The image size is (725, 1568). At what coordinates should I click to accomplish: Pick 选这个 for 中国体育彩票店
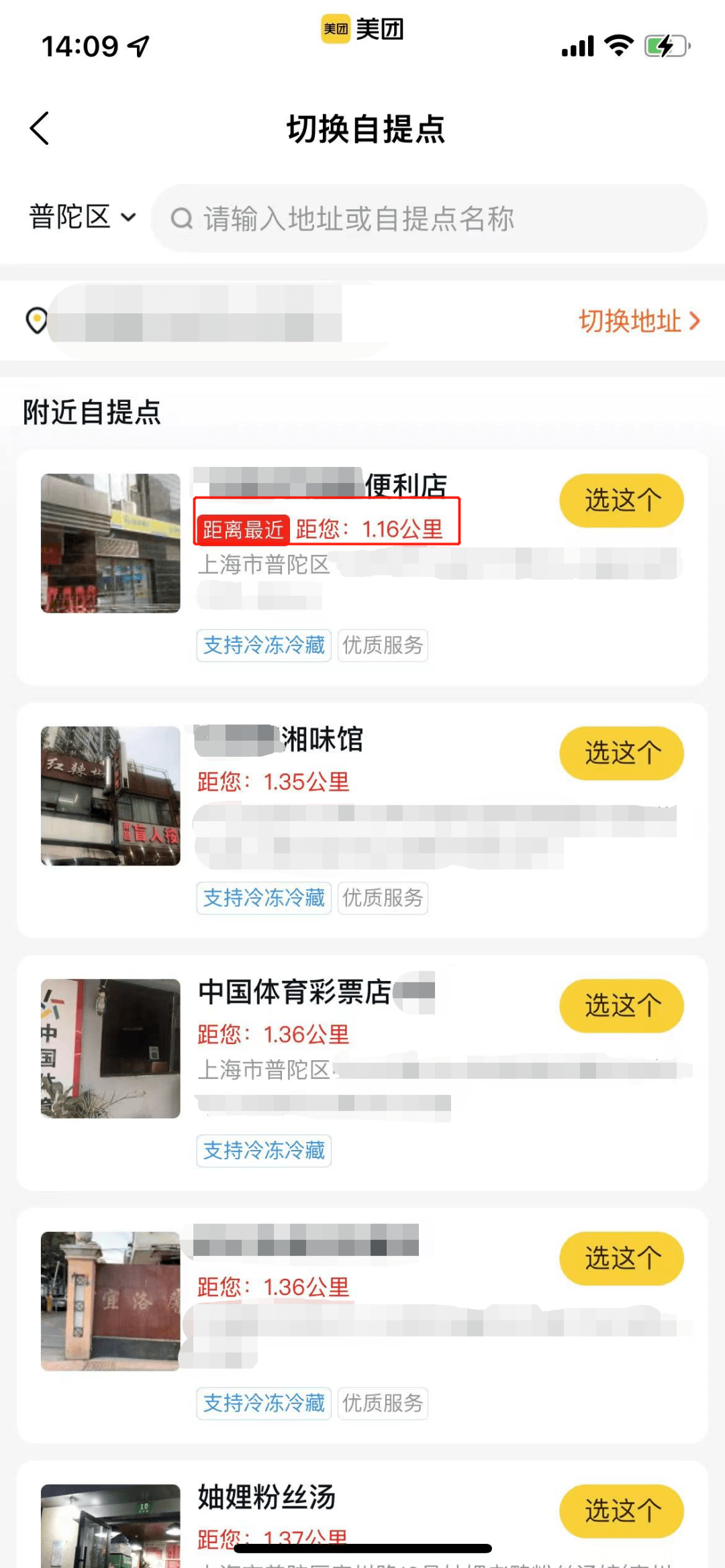coord(621,1006)
